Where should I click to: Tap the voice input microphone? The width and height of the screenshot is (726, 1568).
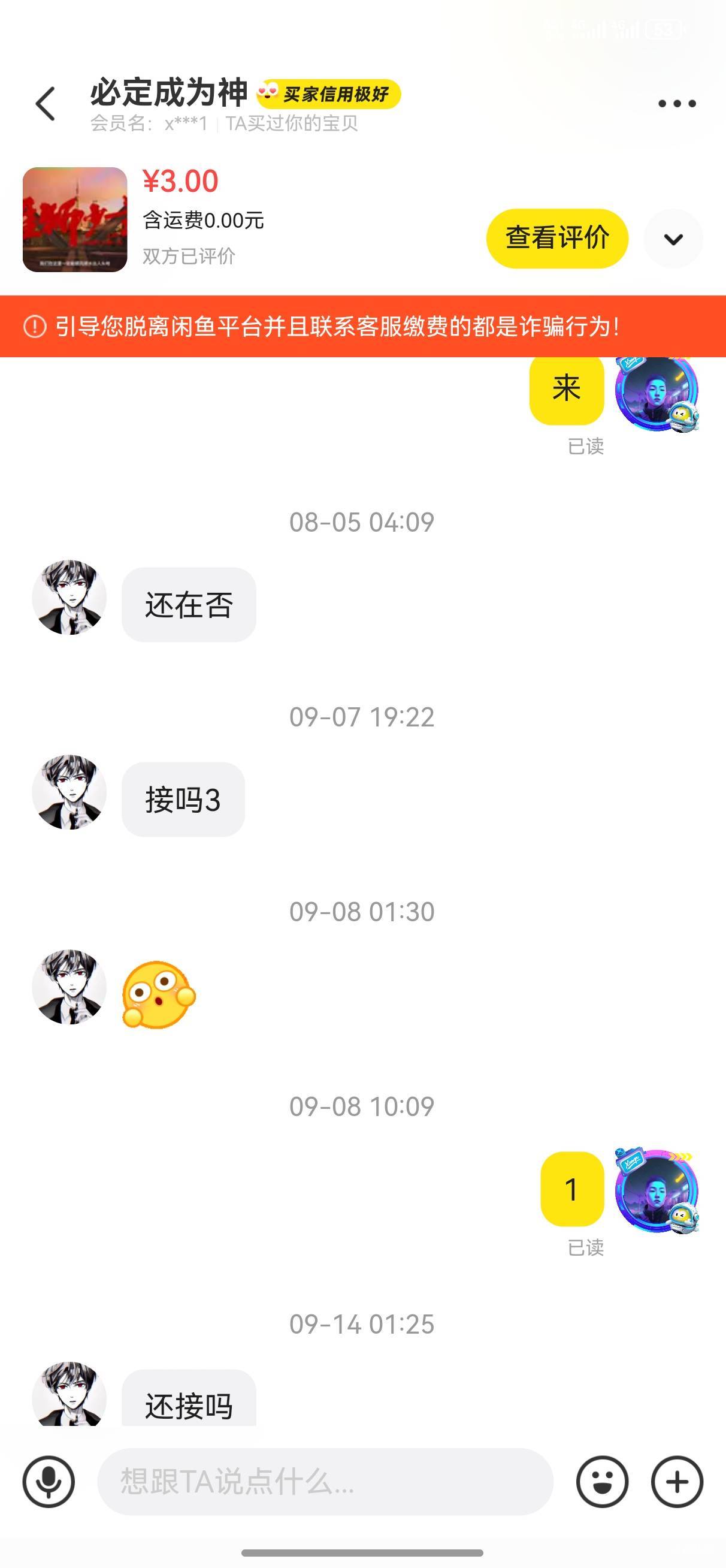(49, 1482)
